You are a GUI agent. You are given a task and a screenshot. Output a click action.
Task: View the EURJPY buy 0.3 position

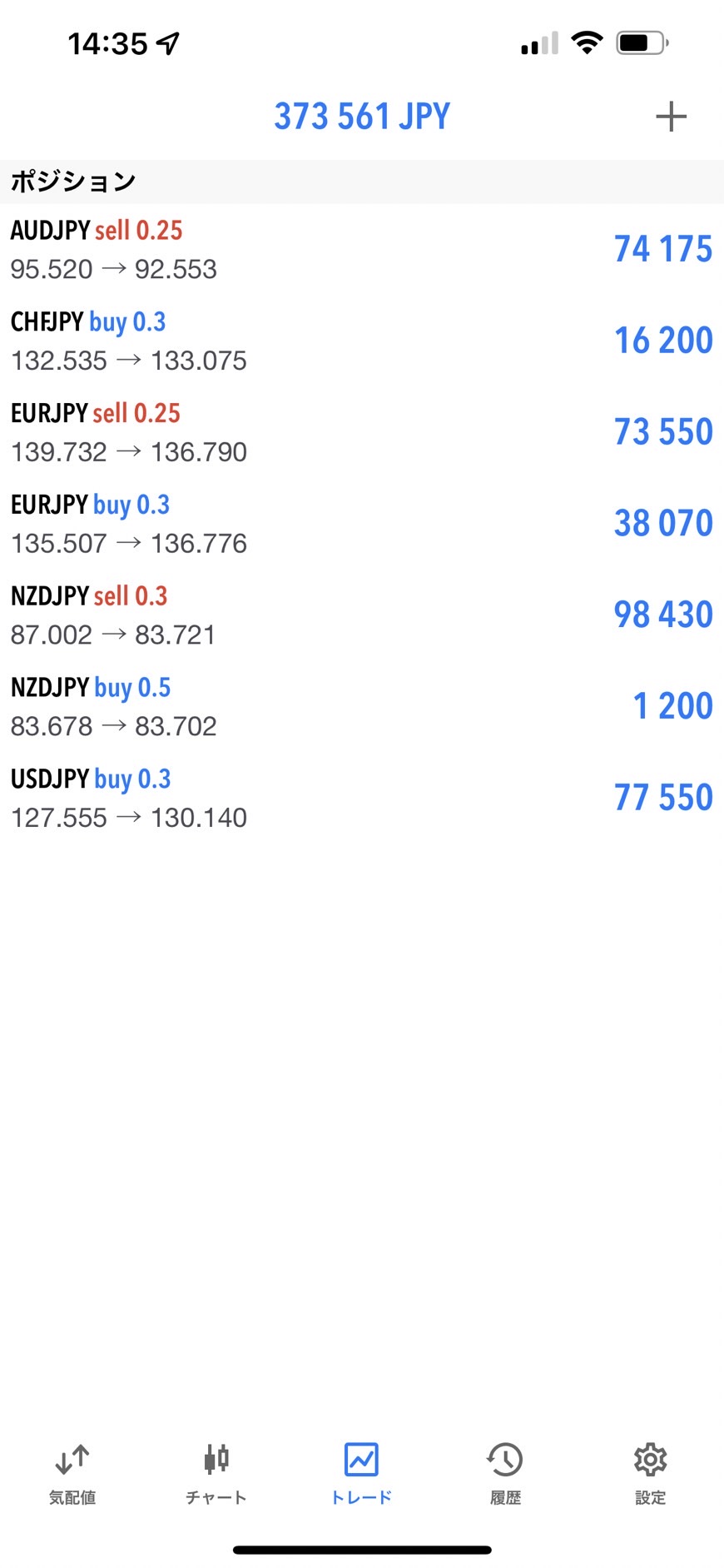coord(362,524)
